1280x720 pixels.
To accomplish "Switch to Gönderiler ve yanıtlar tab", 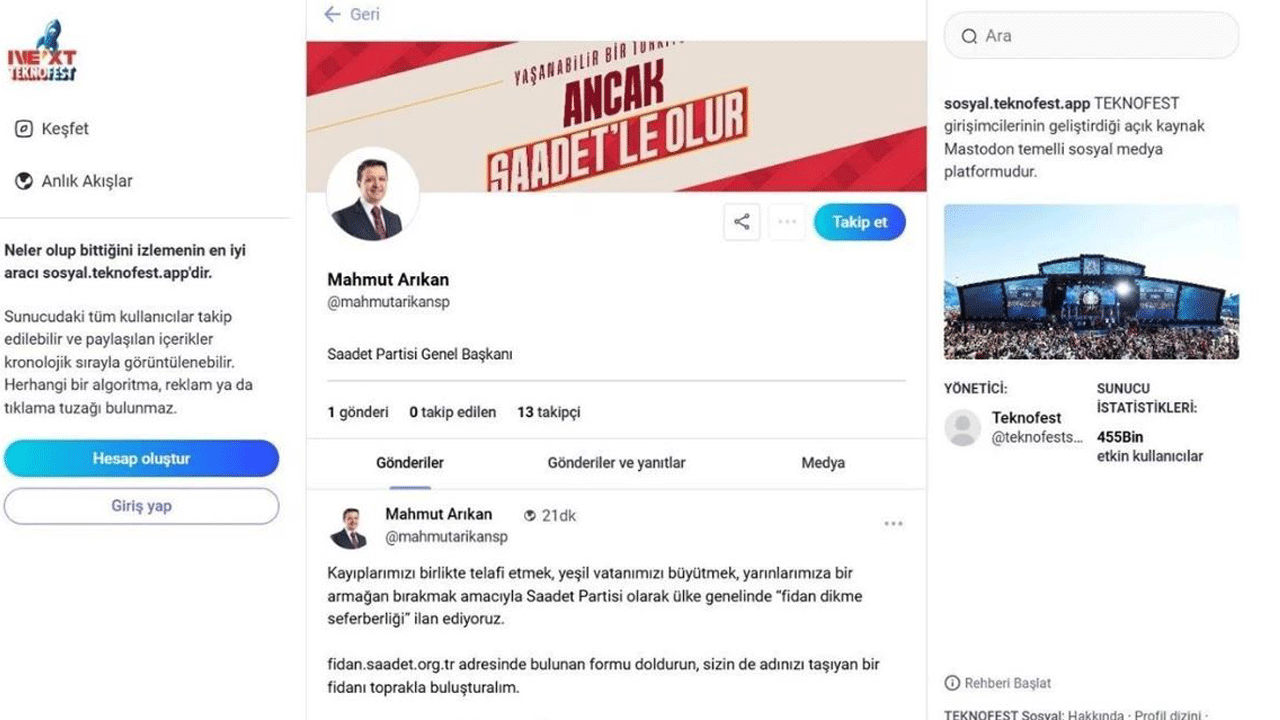I will pyautogui.click(x=616, y=463).
